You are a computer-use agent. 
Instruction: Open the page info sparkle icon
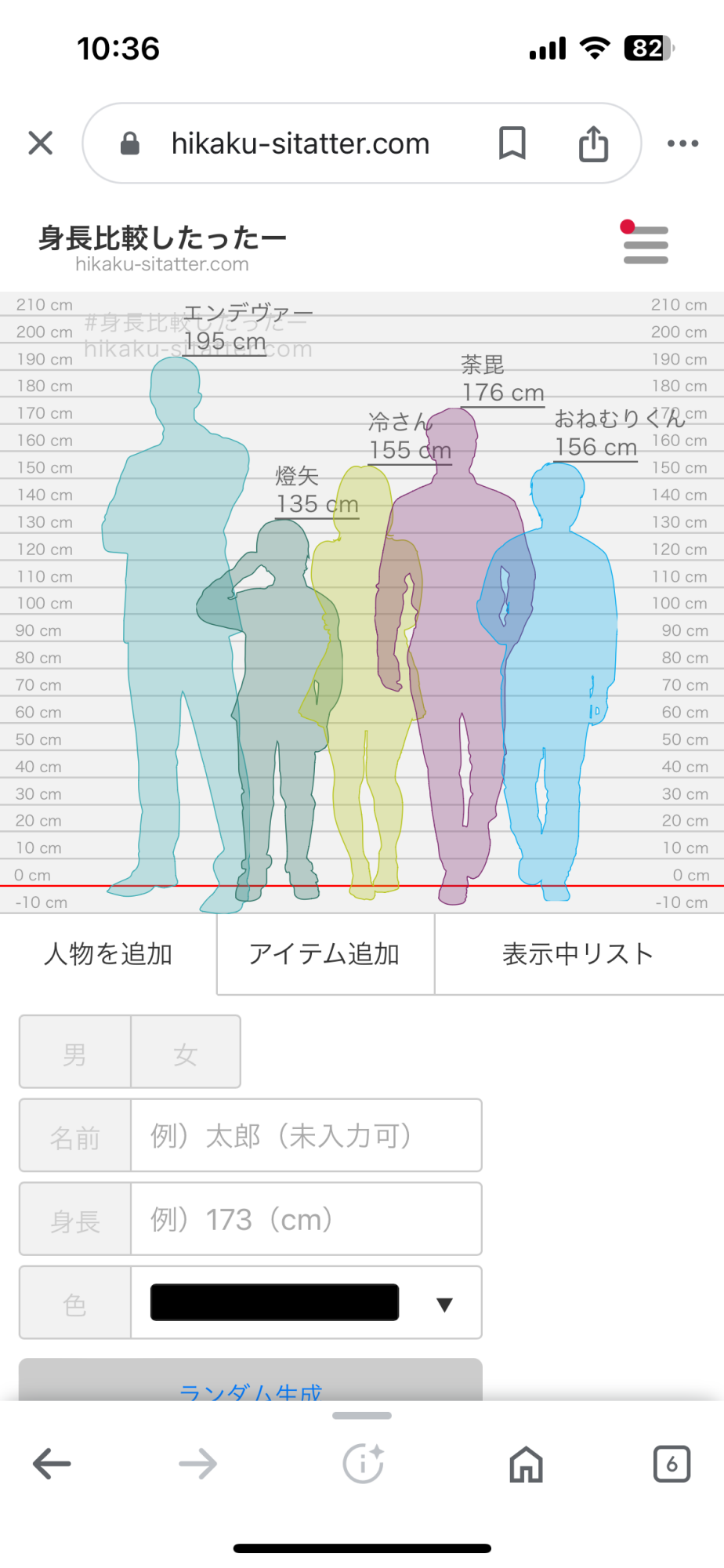click(x=363, y=1464)
